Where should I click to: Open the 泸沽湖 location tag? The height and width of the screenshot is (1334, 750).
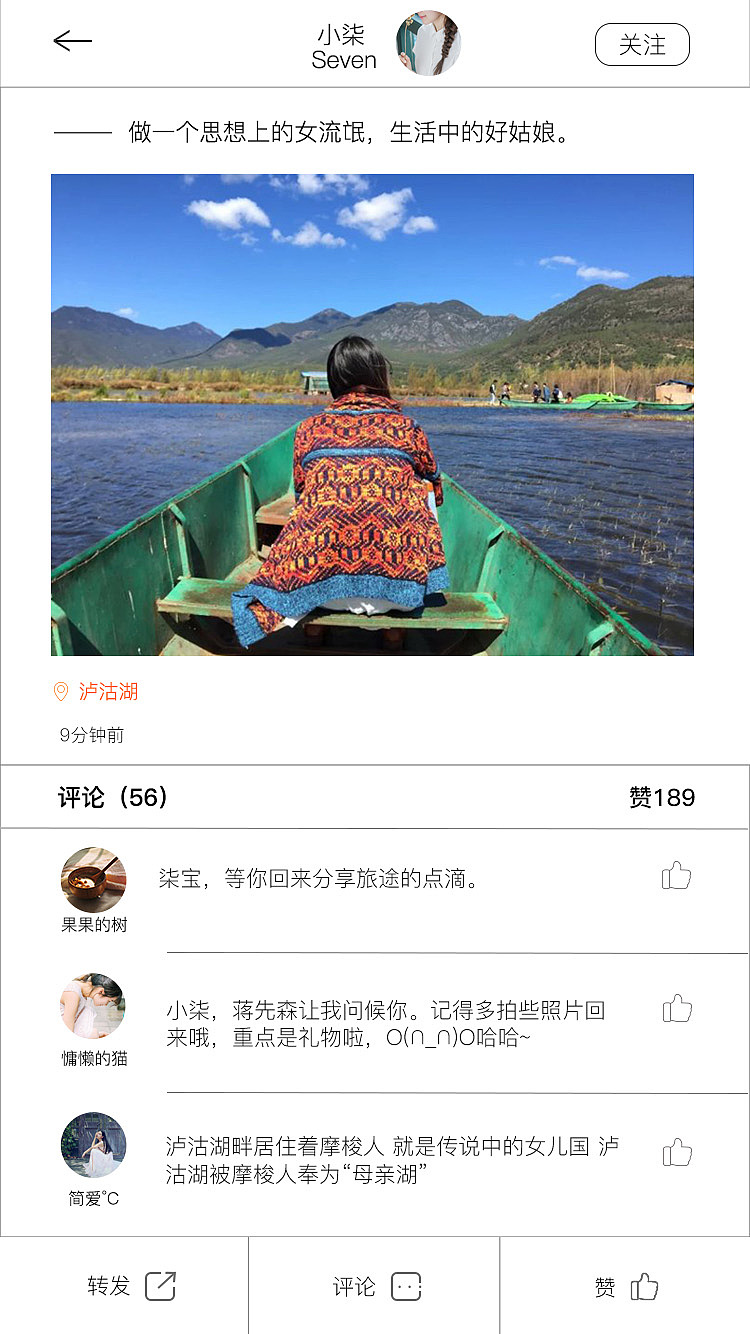click(96, 692)
